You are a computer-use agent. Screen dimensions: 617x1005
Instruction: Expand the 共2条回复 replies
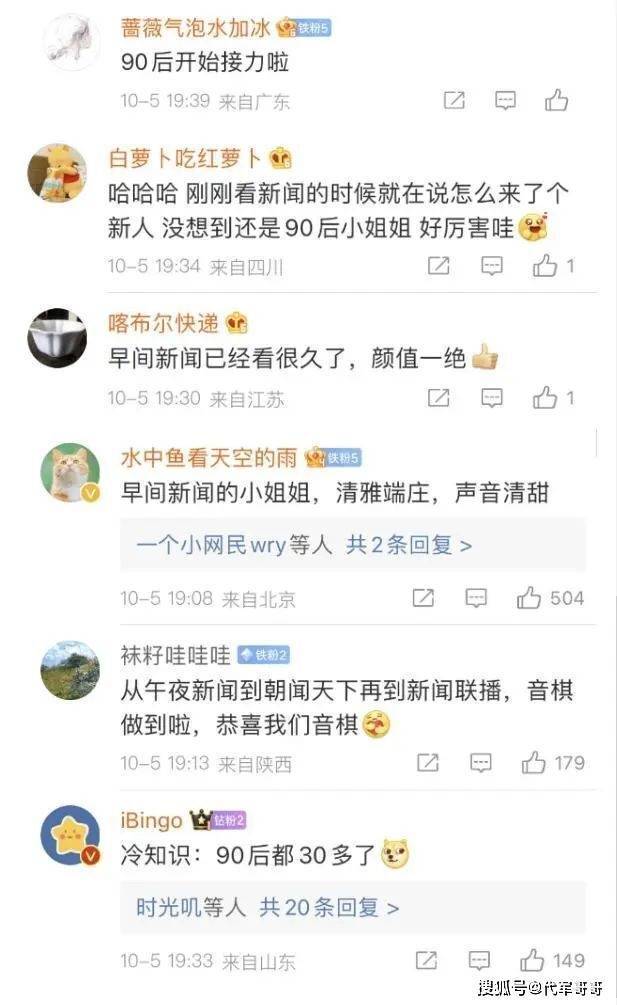pyautogui.click(x=408, y=545)
